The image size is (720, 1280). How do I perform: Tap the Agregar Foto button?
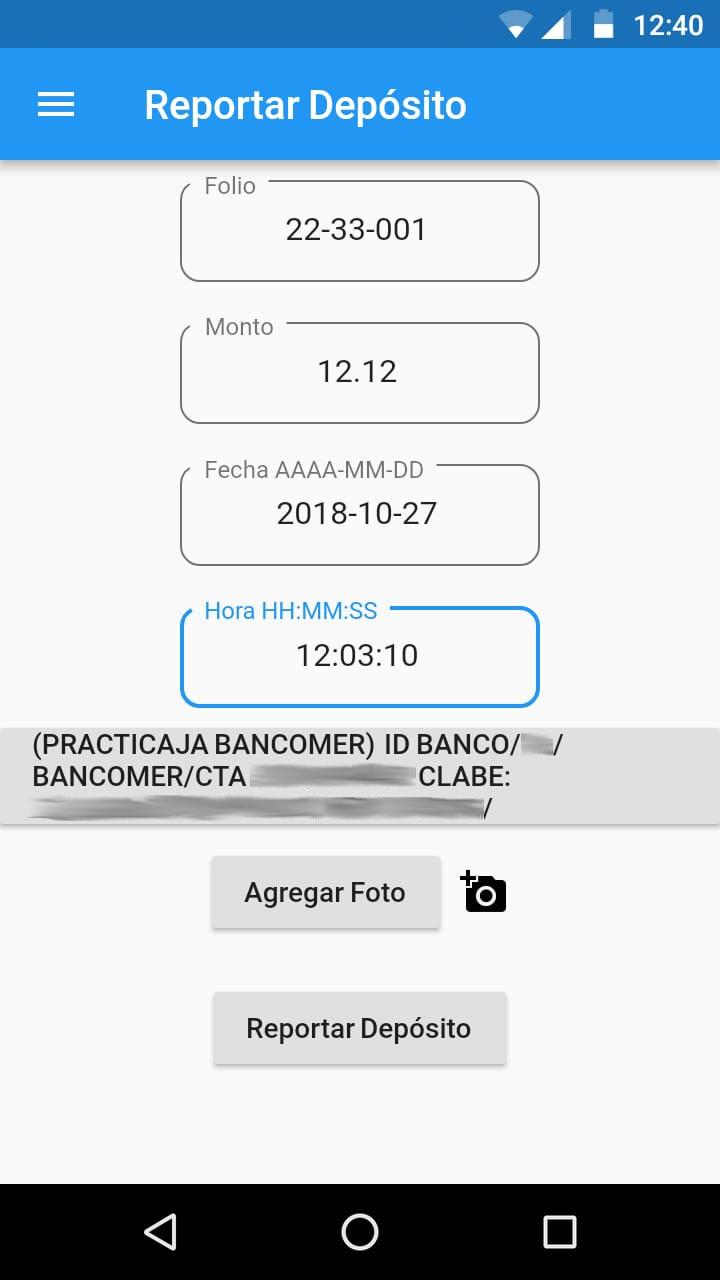(x=325, y=892)
